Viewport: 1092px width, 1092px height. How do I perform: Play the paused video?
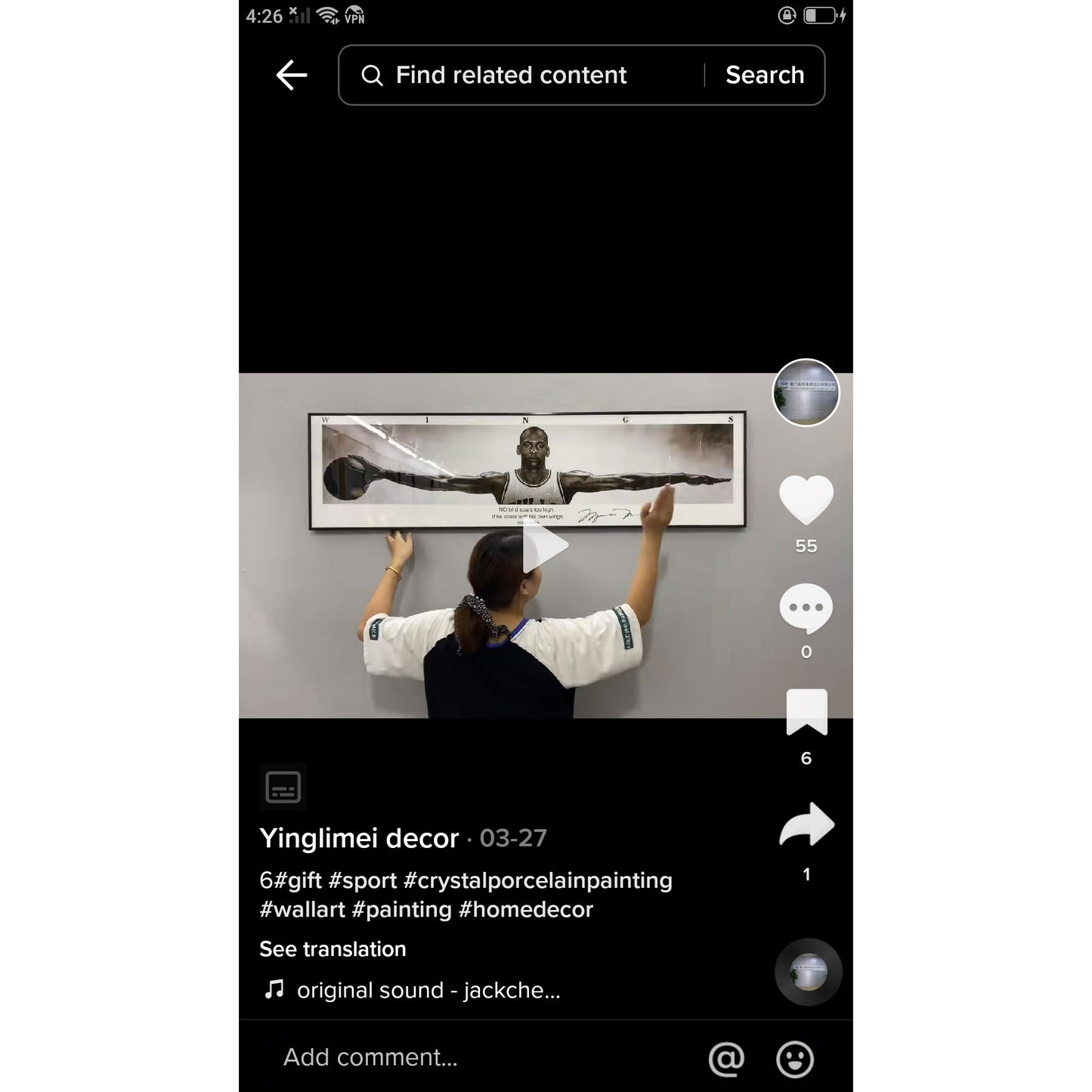coord(546,546)
